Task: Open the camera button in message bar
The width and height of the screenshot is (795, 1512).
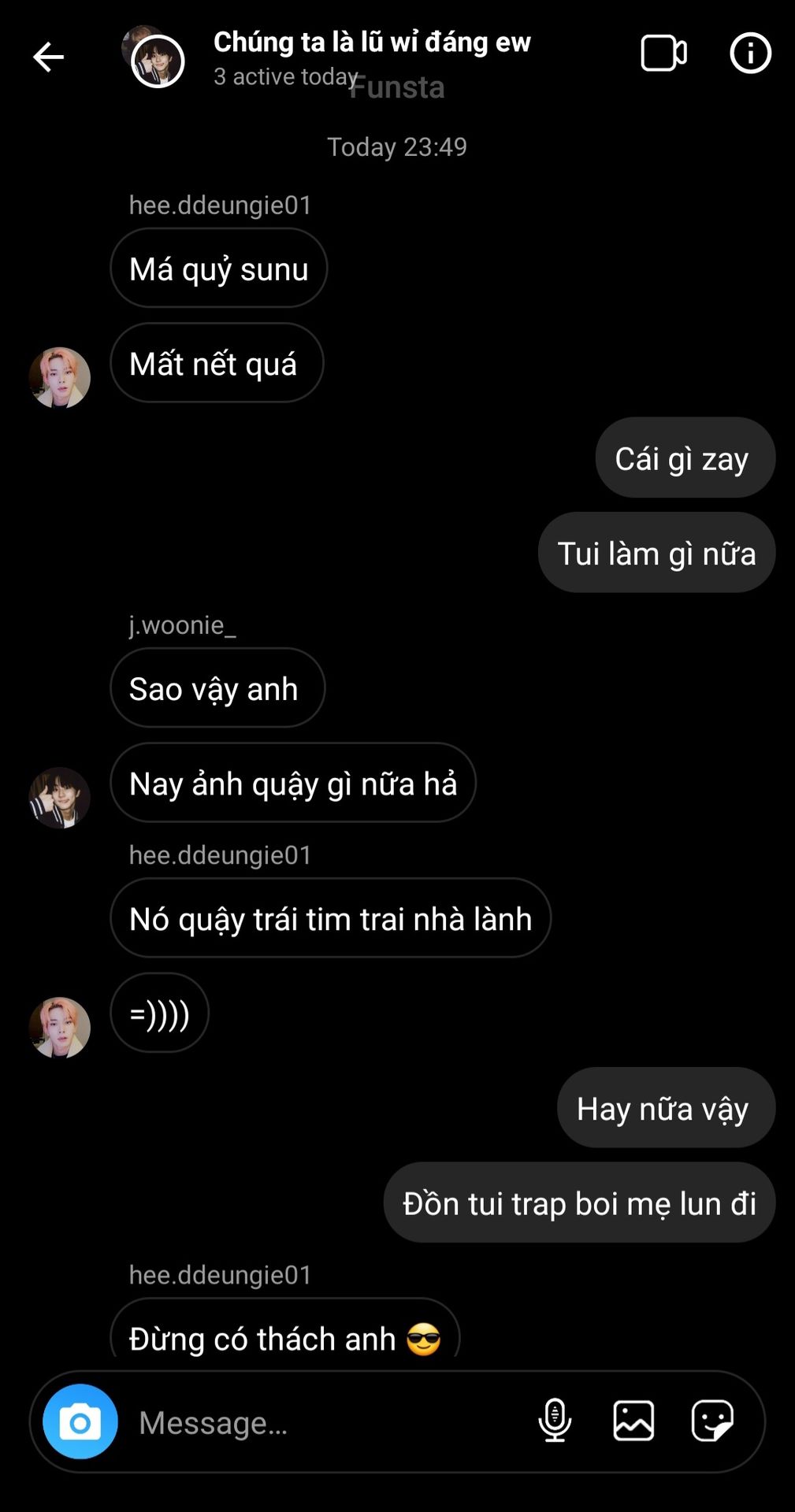Action: (x=80, y=1421)
